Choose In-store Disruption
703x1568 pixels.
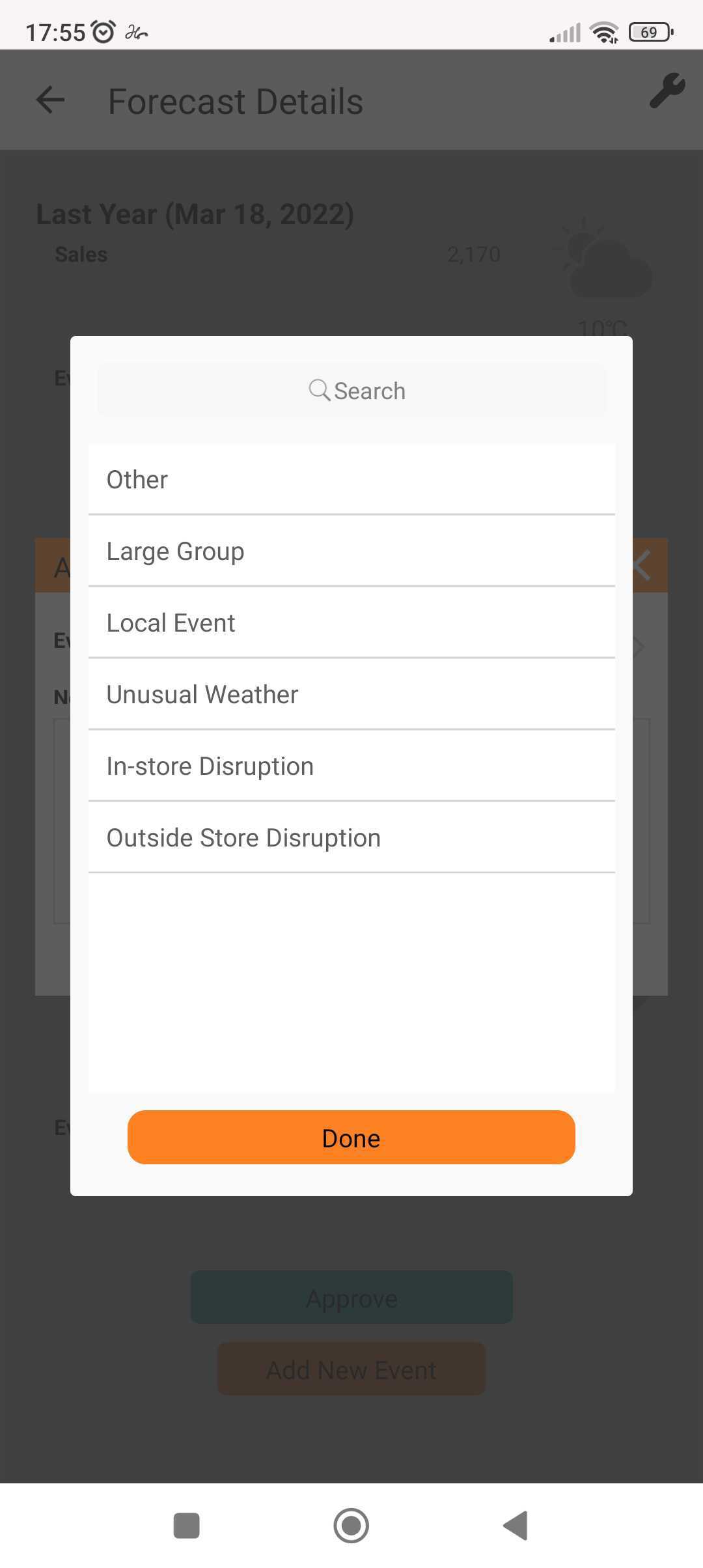pos(351,766)
